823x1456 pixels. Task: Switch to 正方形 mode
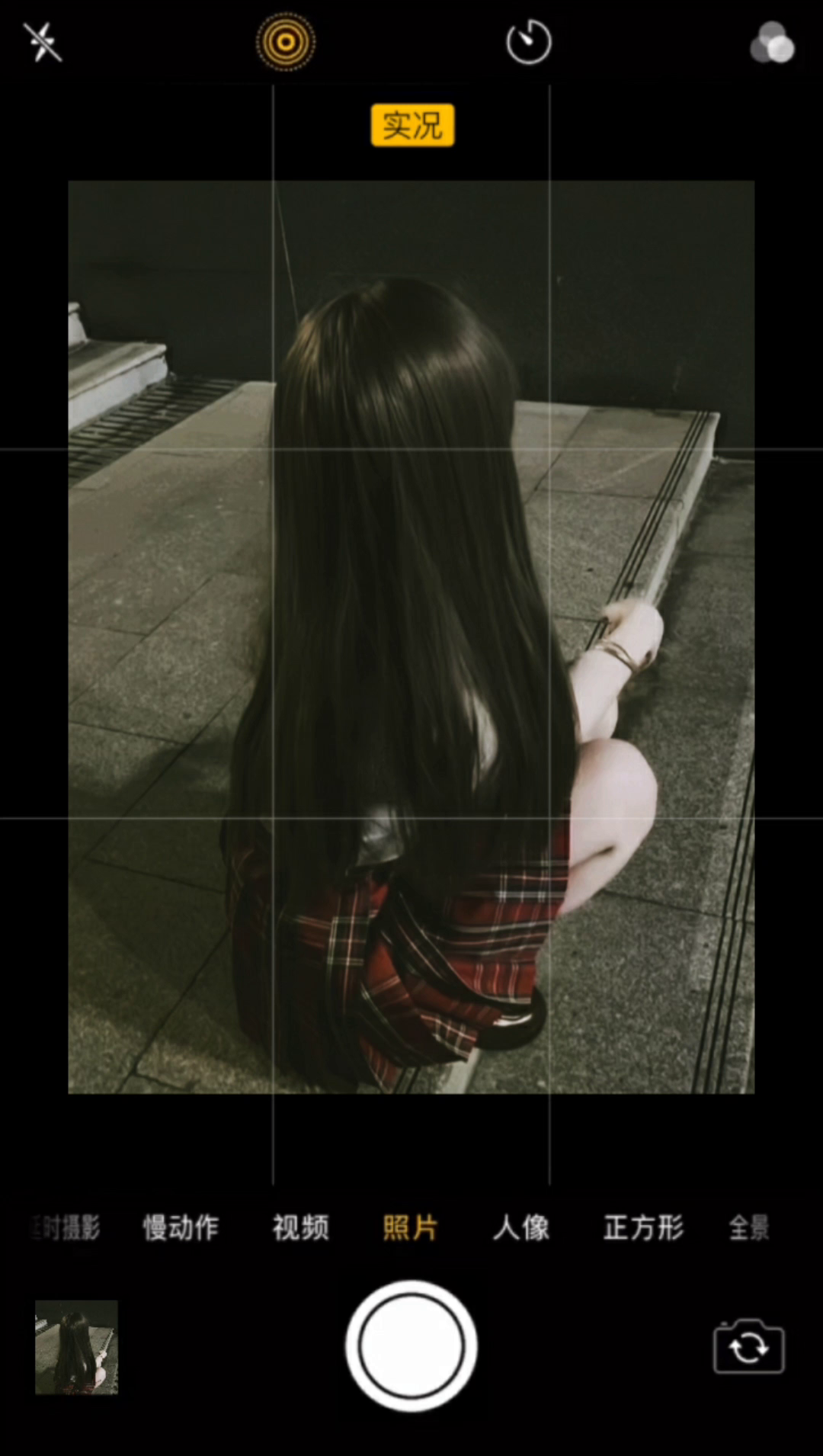[644, 1228]
